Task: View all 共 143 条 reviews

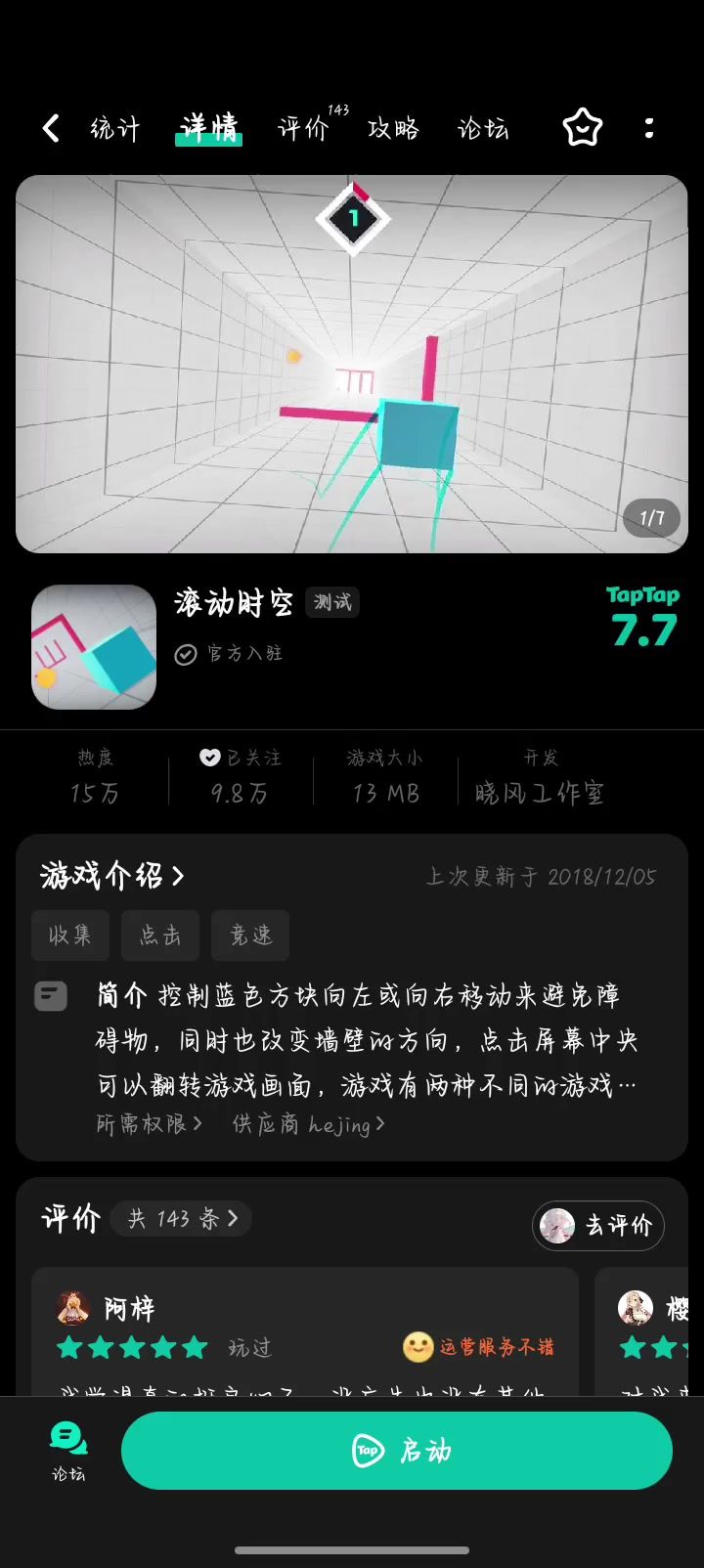Action: 182,1218
